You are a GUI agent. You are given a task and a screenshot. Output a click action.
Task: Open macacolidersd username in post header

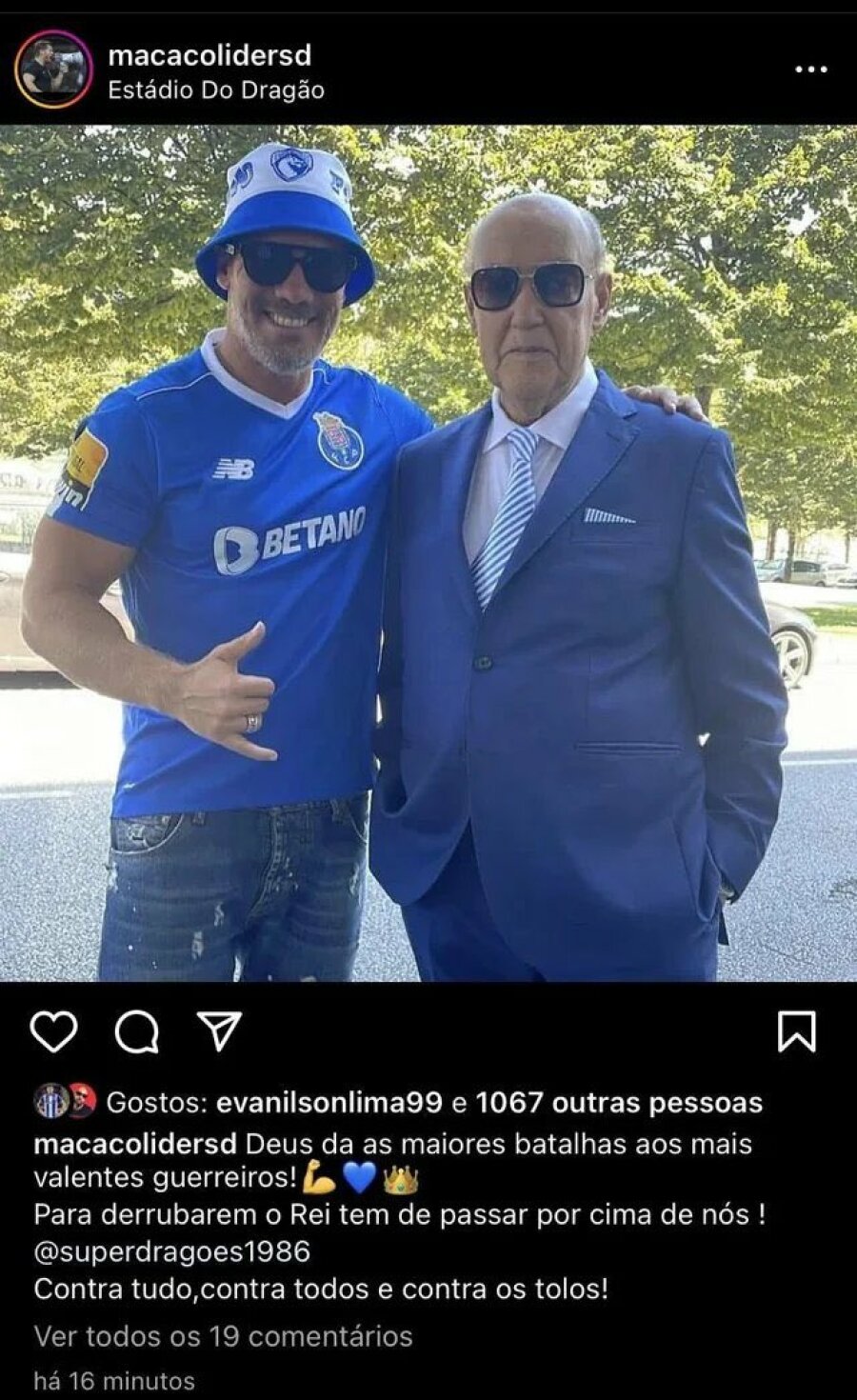pos(209,55)
